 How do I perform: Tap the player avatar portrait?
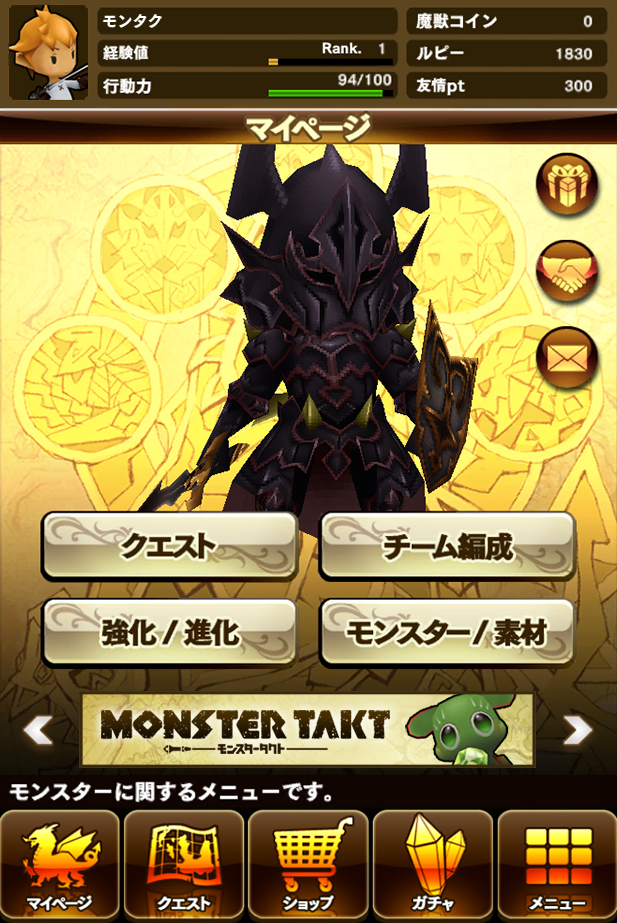48,52
